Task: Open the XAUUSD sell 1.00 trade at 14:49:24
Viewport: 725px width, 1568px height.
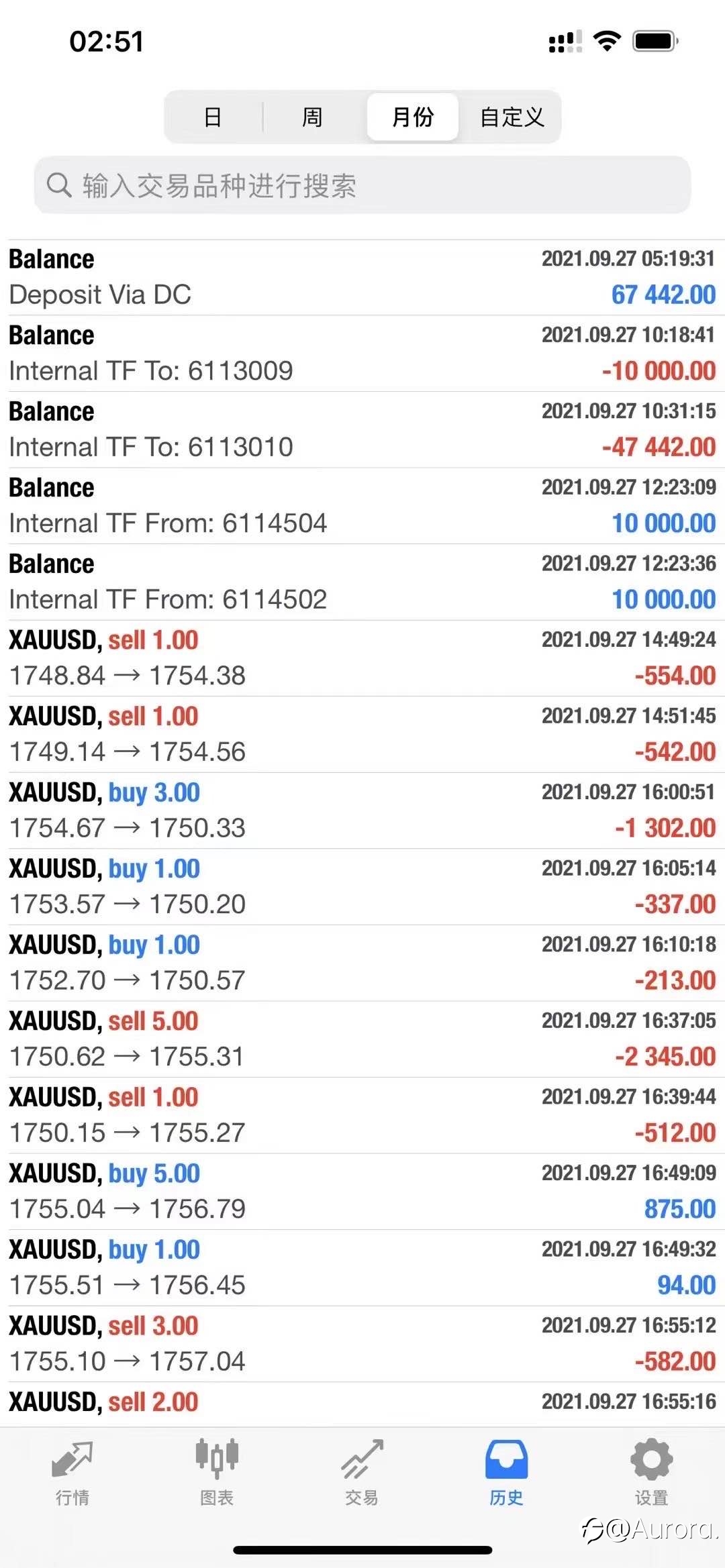Action: (362, 658)
